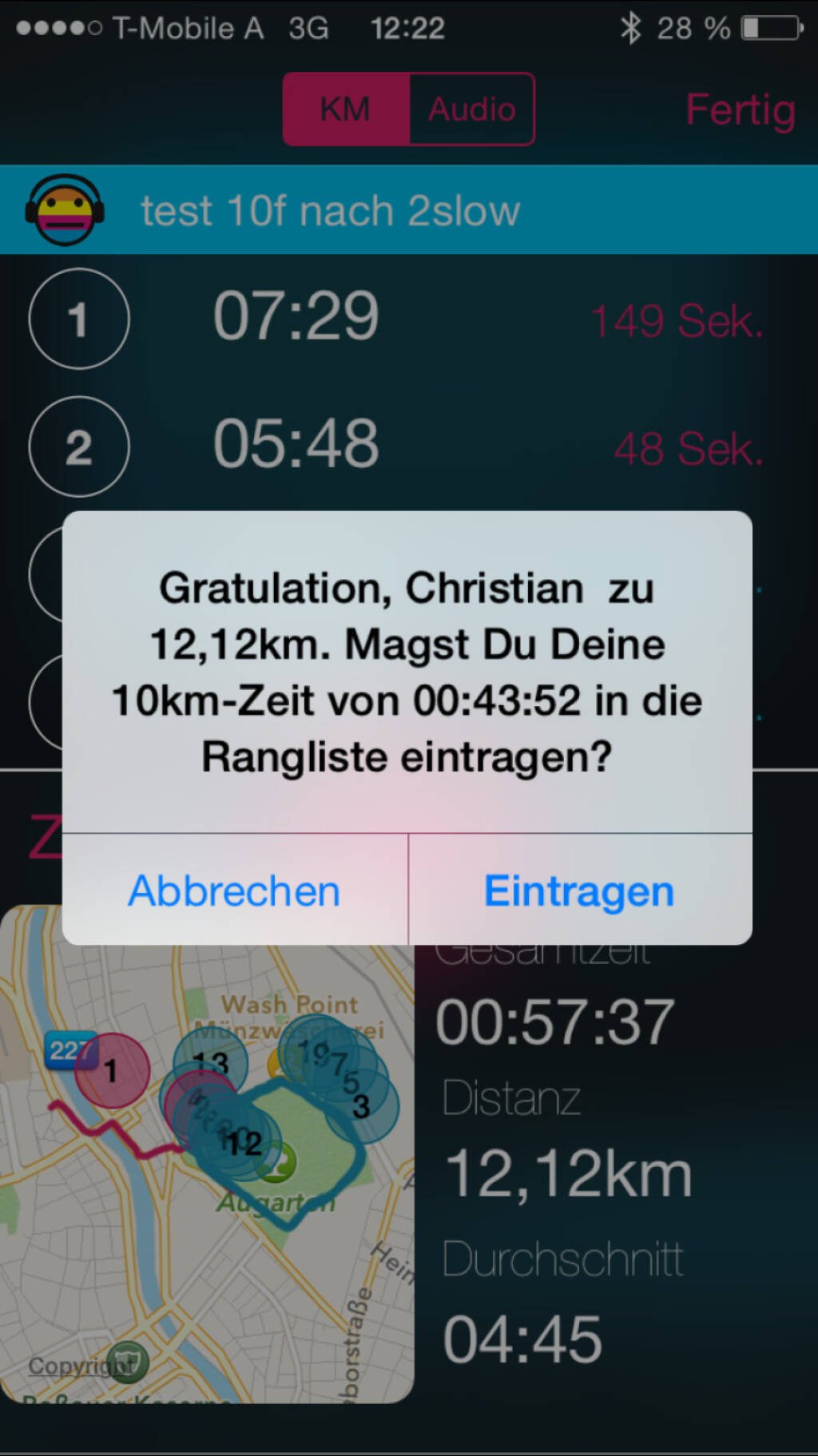
Task: Dismiss the dialog with Abbrechen
Action: (234, 891)
